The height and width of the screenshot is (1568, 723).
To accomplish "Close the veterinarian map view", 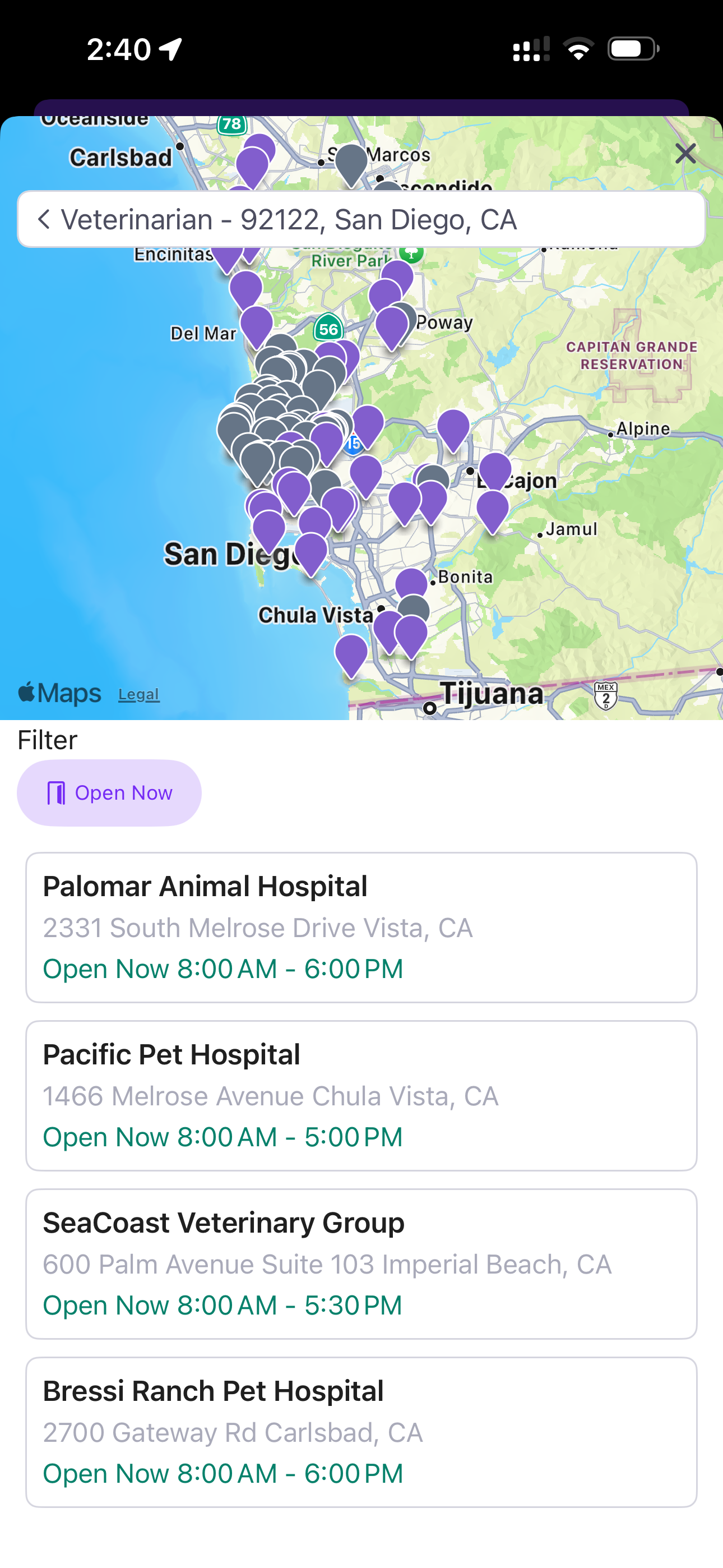I will pyautogui.click(x=685, y=154).
